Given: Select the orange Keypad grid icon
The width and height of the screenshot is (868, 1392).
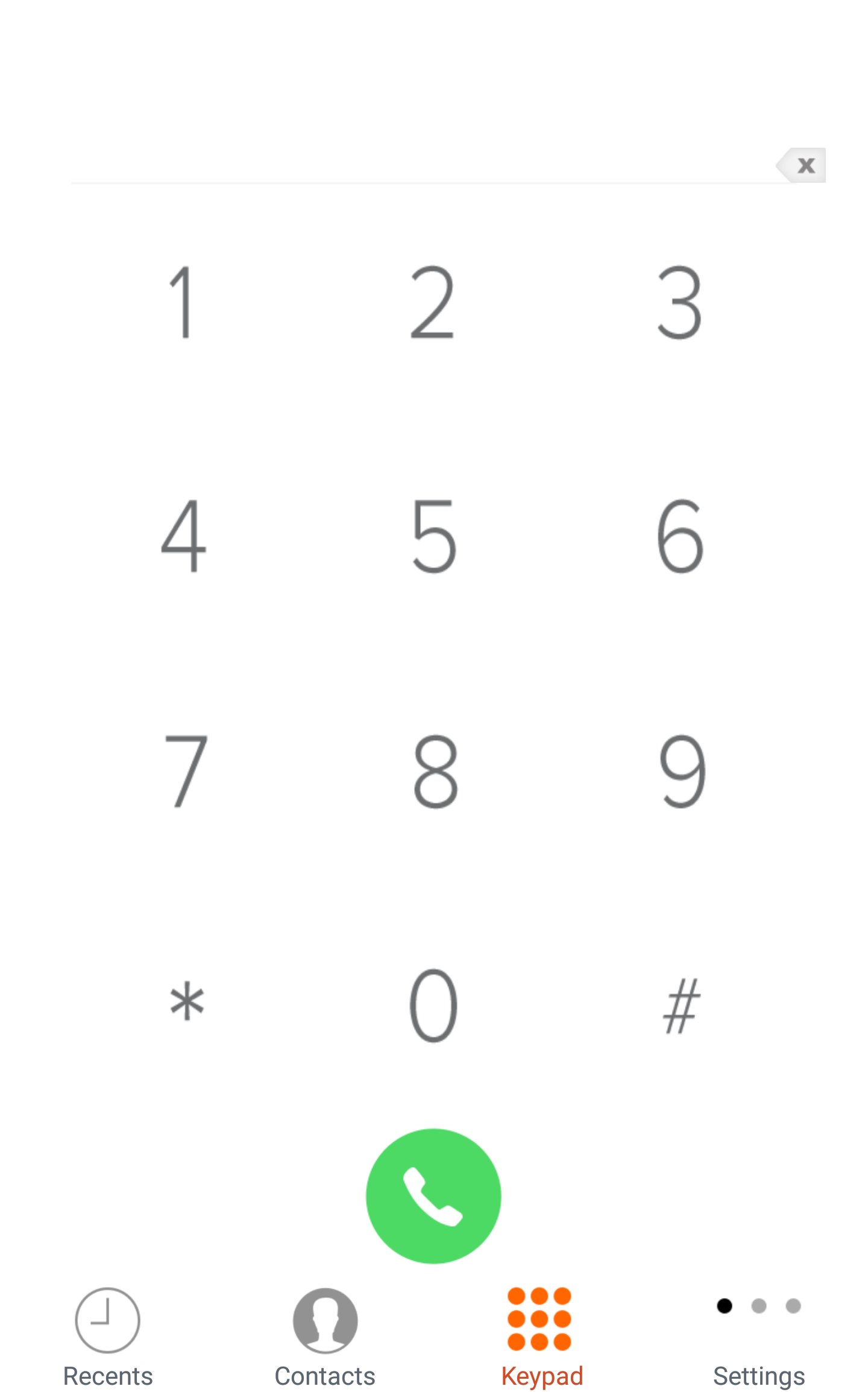Looking at the screenshot, I should [x=540, y=1320].
